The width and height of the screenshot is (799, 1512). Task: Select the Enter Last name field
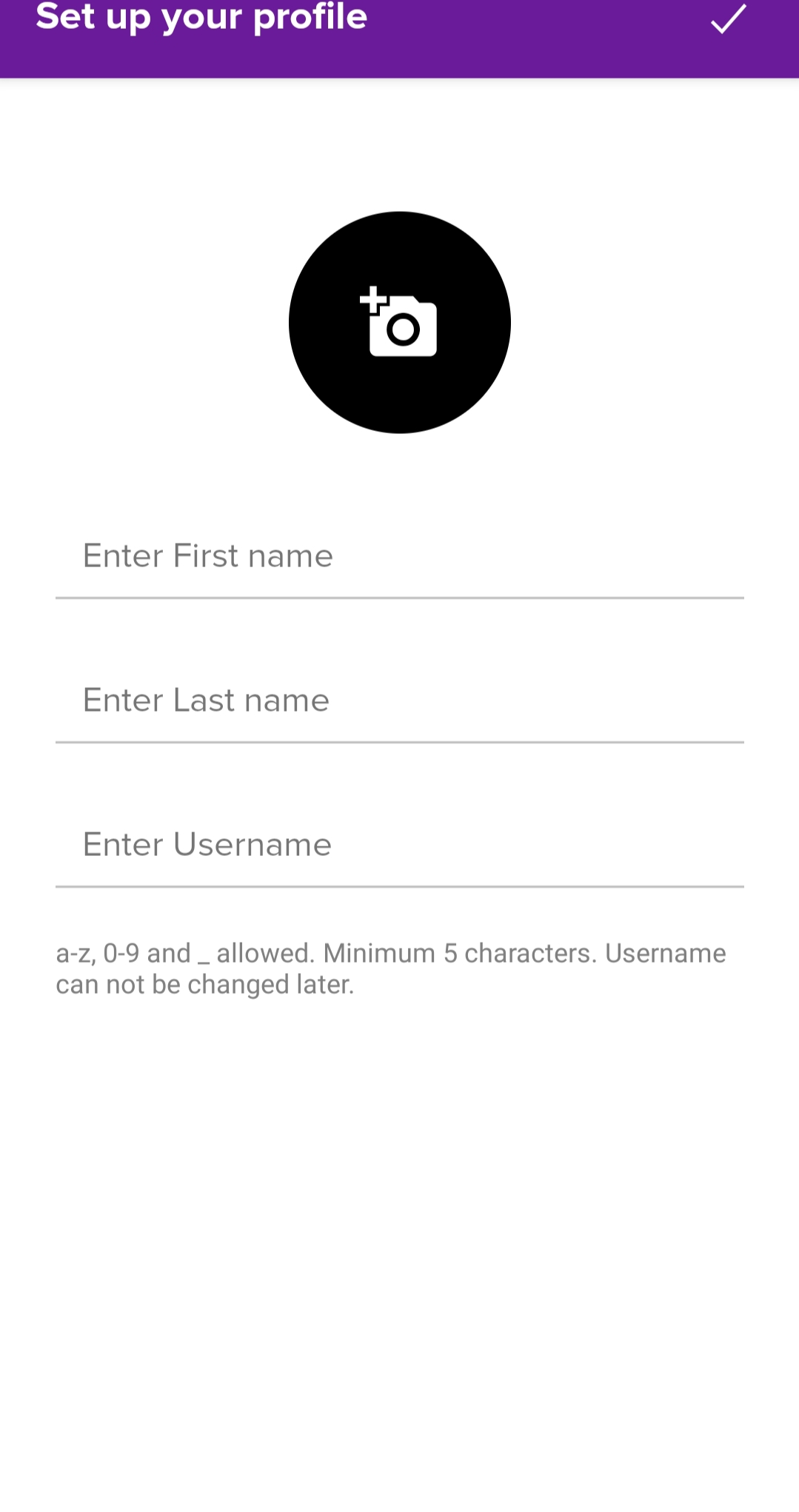pyautogui.click(x=400, y=701)
